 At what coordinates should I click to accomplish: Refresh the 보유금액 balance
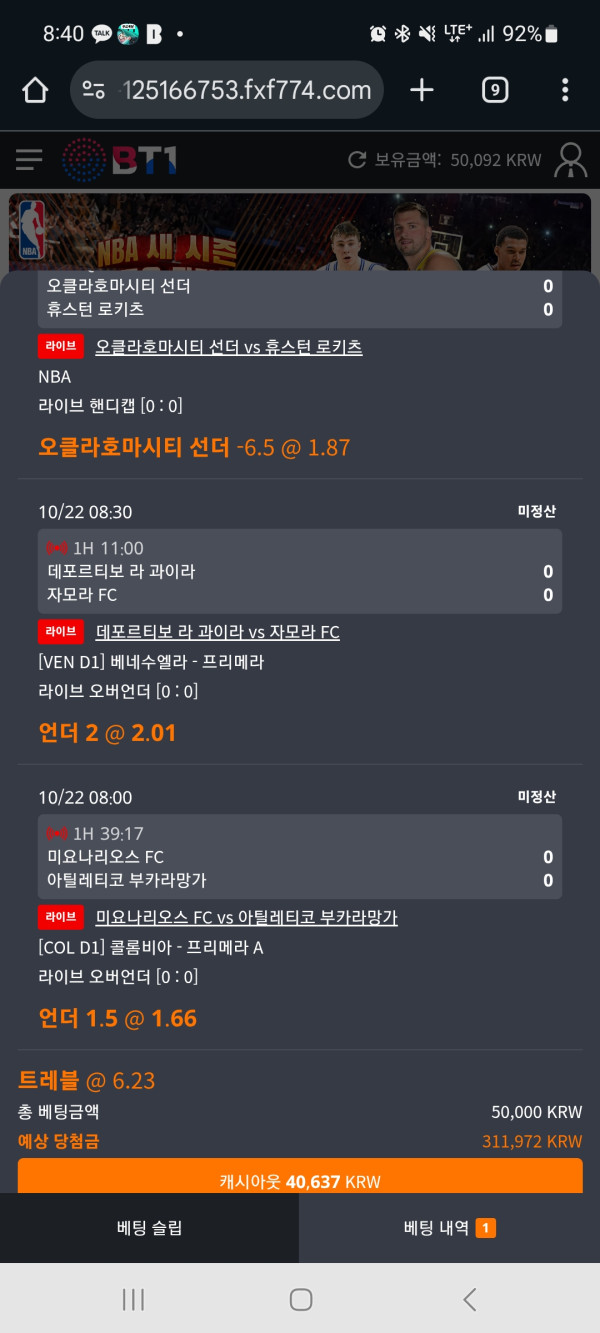pos(357,160)
